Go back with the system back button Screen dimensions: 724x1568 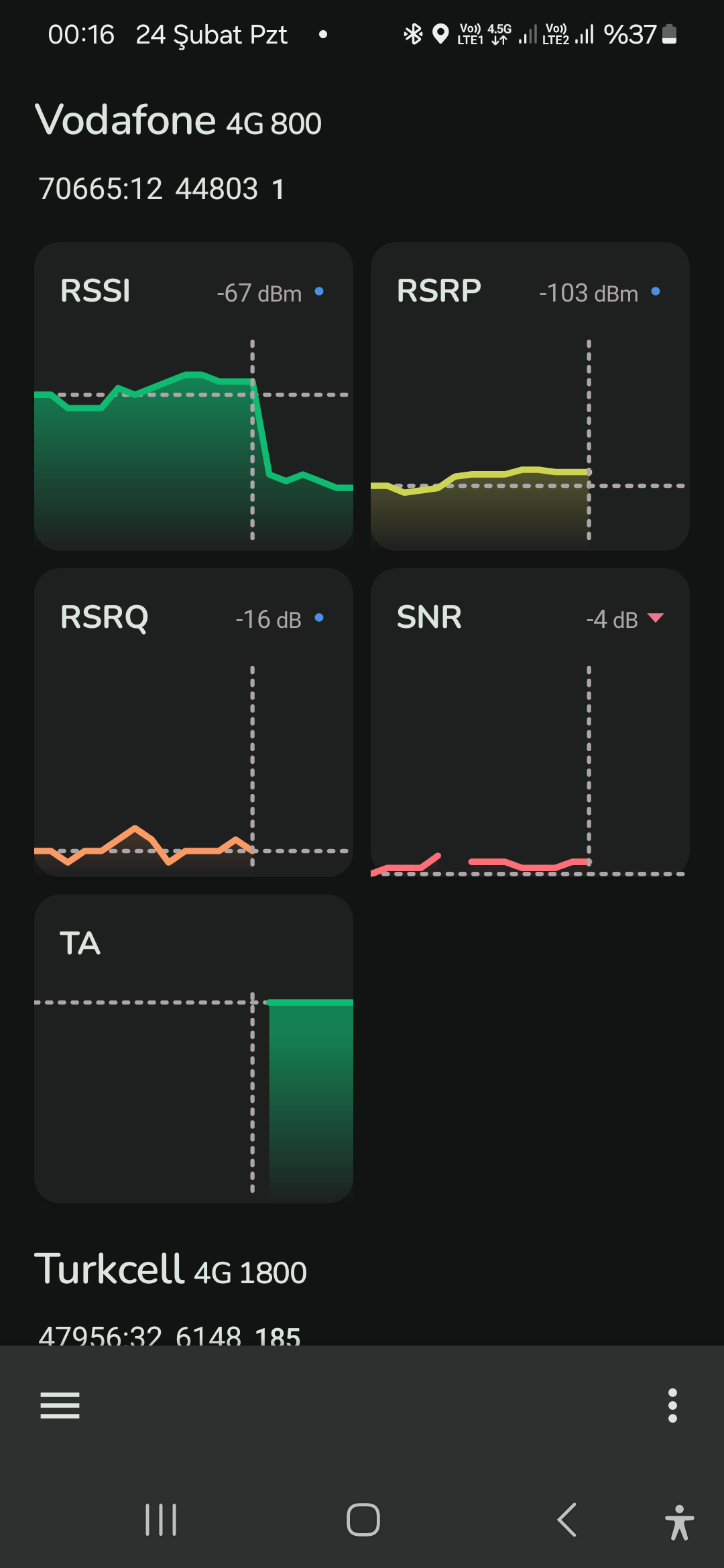click(x=567, y=1520)
